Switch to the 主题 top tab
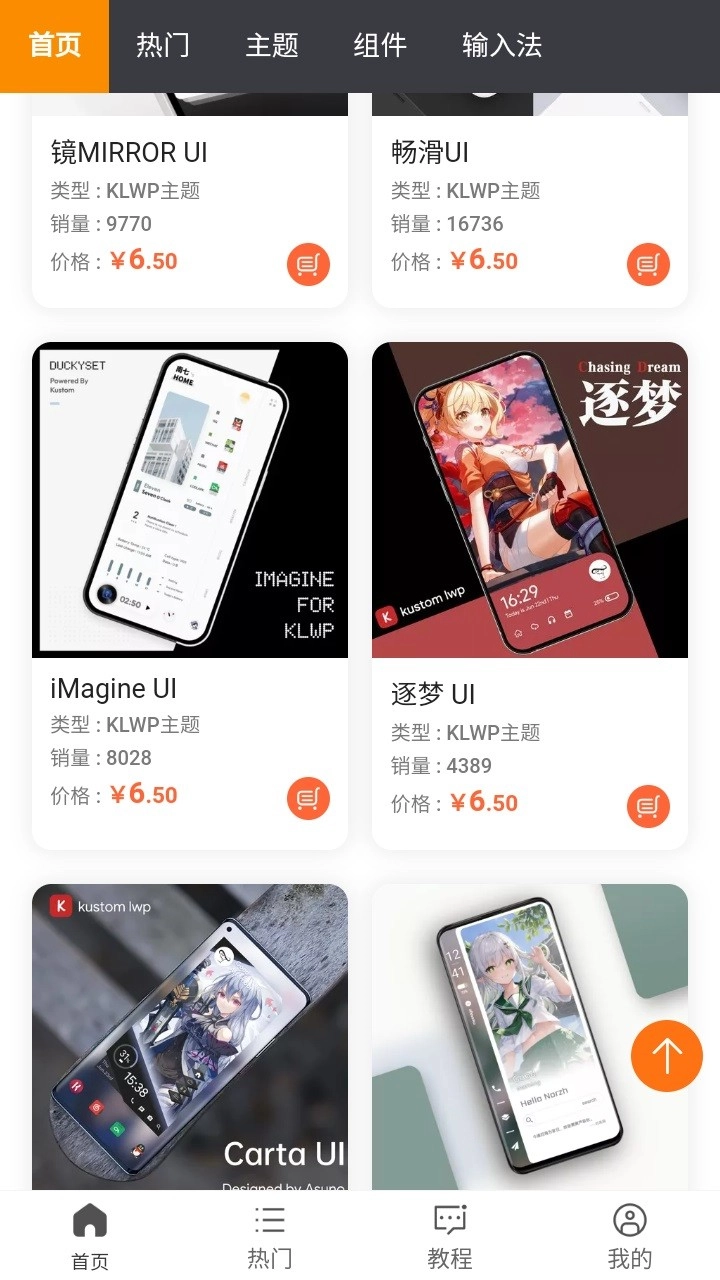This screenshot has width=720, height=1280. 272,46
